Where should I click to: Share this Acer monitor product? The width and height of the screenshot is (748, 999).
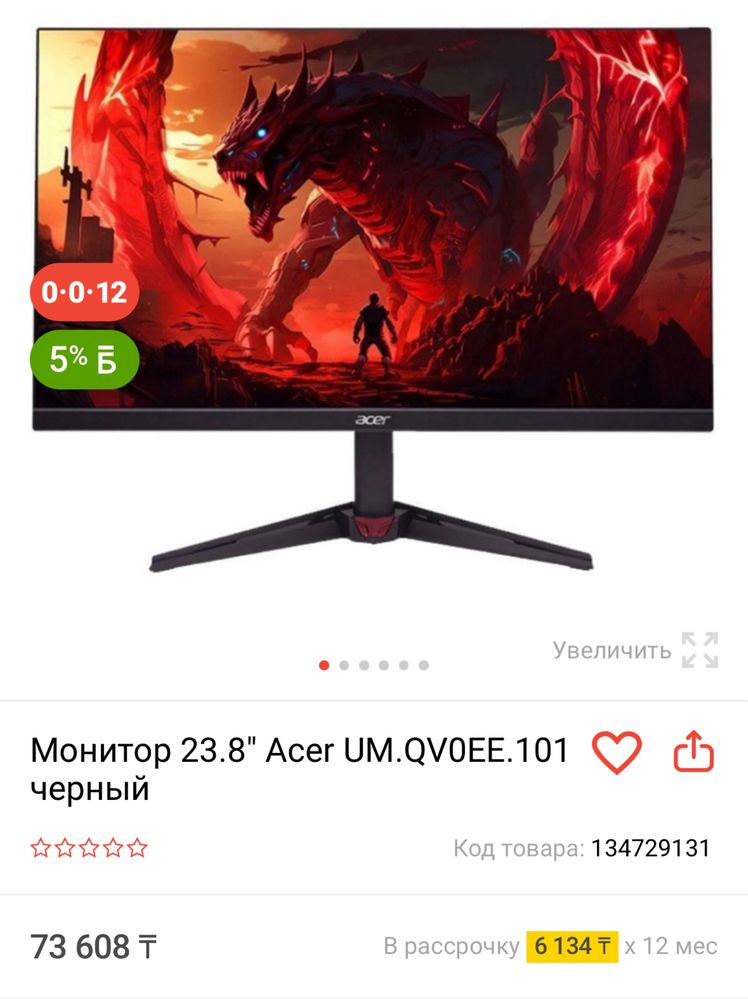[x=694, y=752]
